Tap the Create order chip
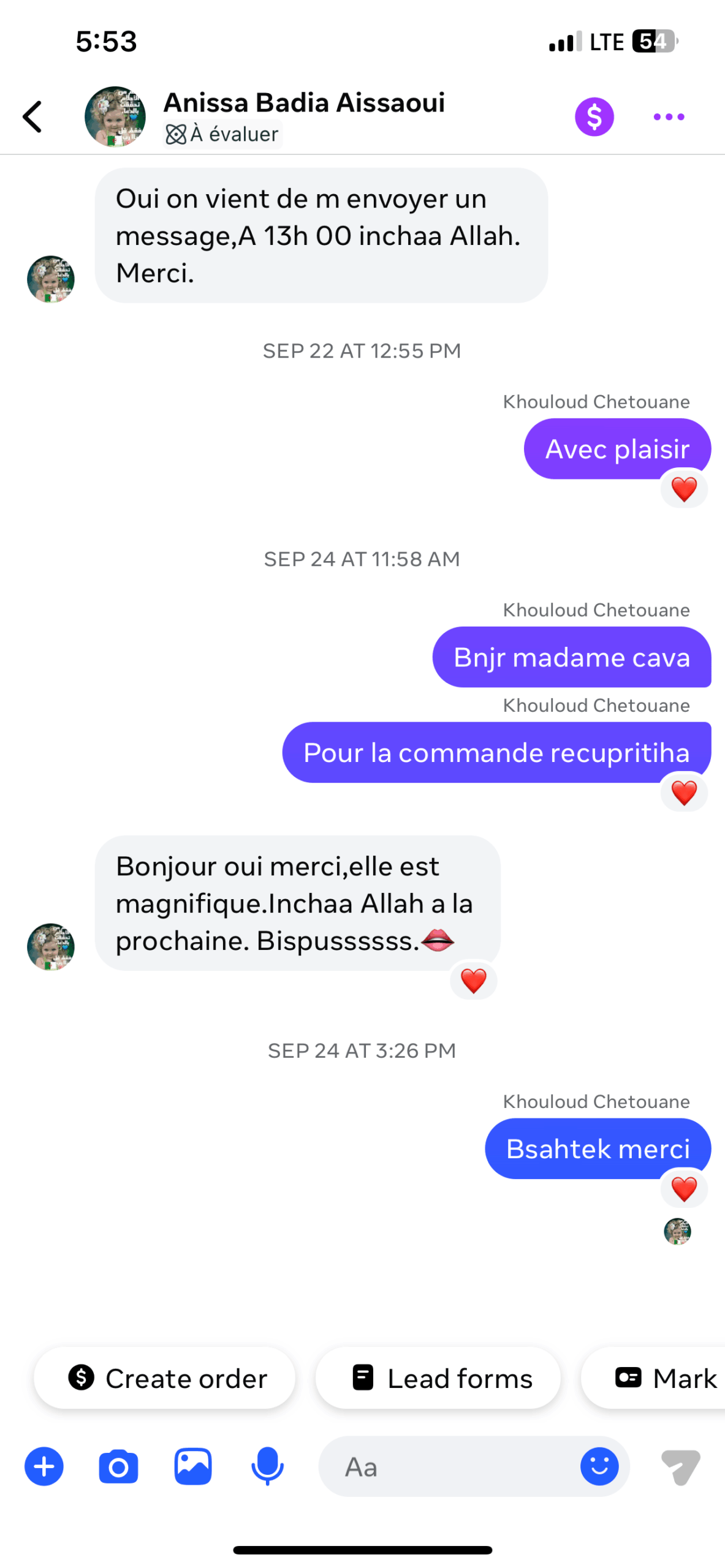Viewport: 725px width, 1568px height. 164,1378
